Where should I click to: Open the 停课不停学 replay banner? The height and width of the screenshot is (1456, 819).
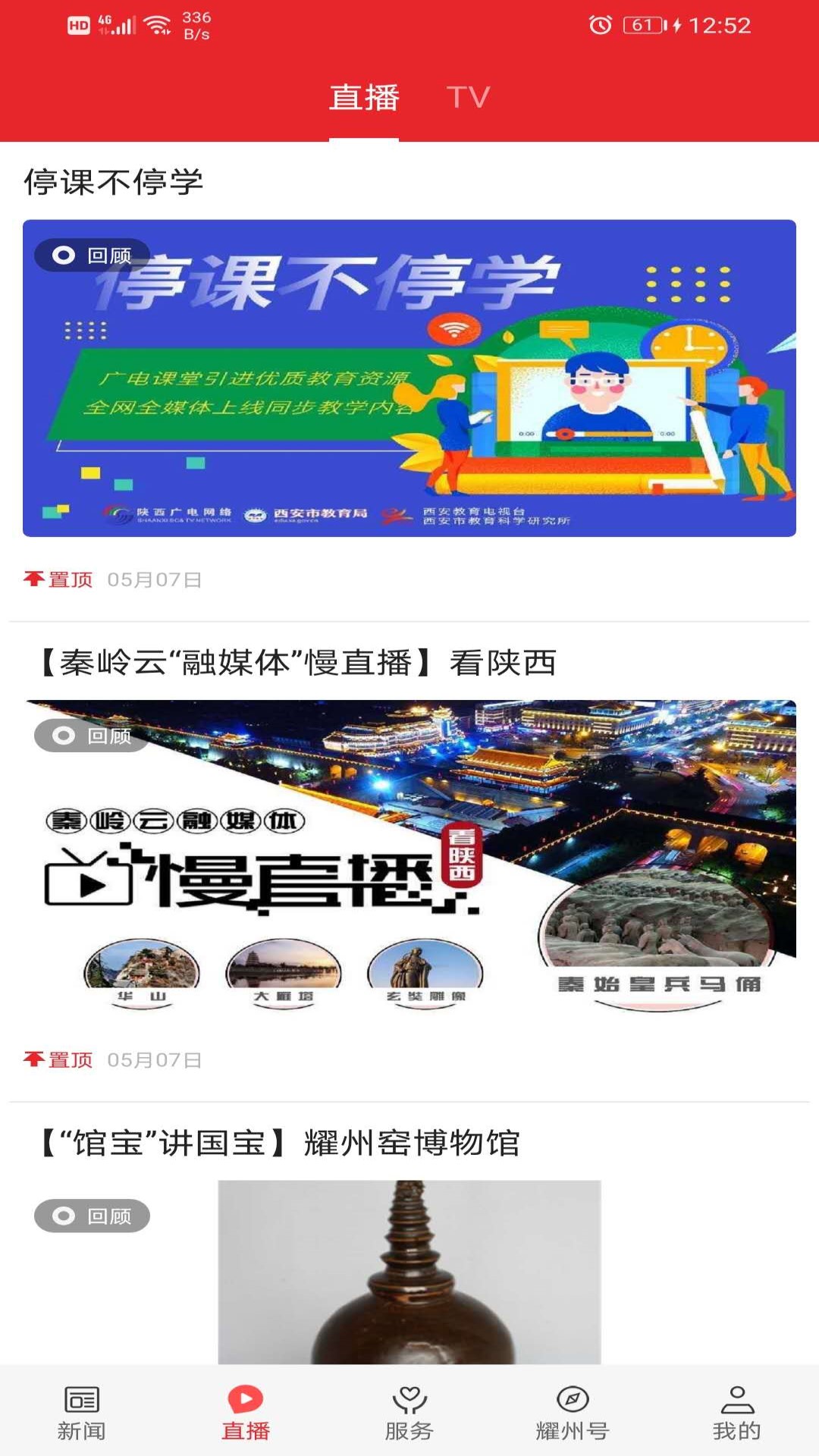point(409,378)
